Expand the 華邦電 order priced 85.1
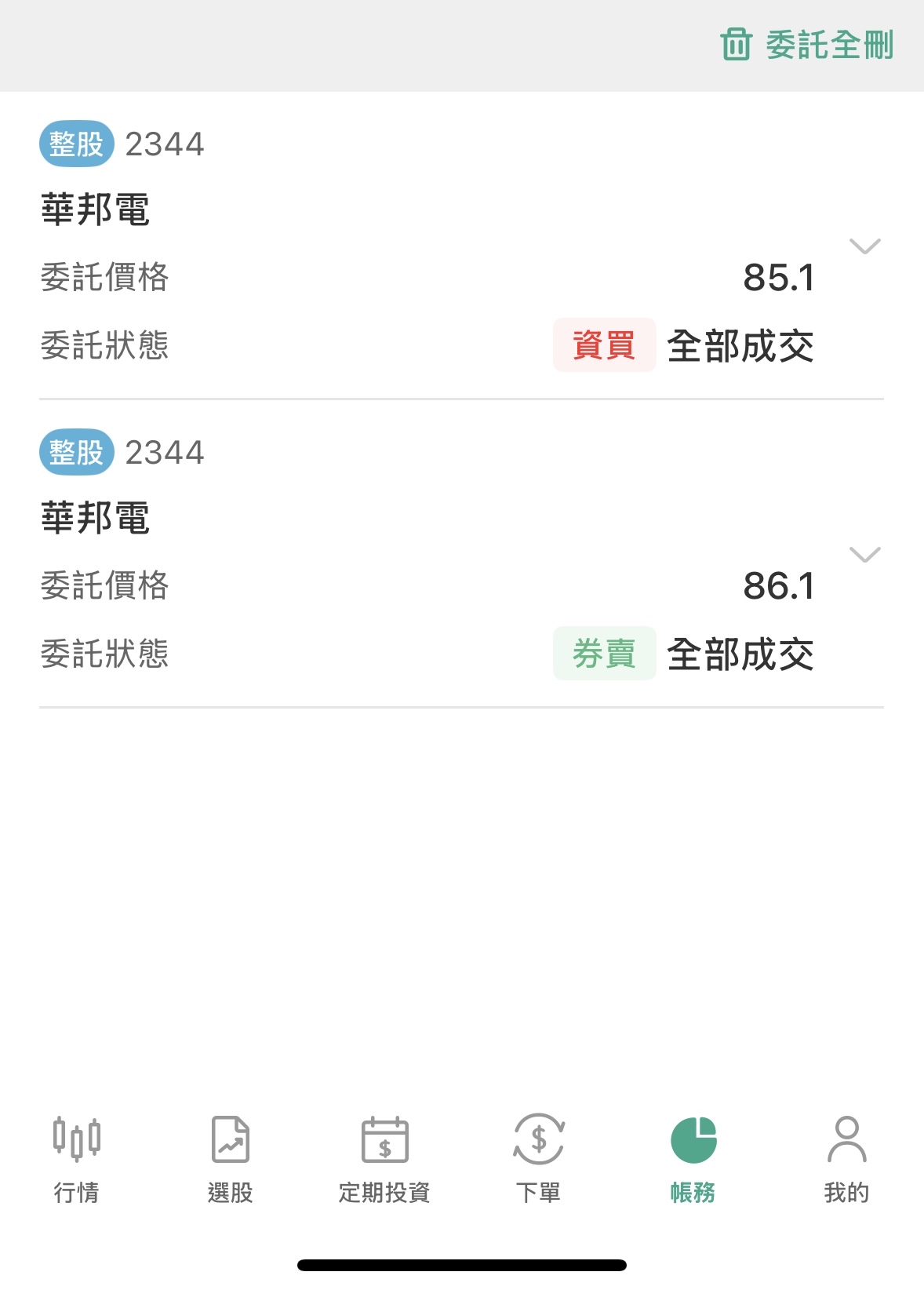This screenshot has height=1290, width=924. click(864, 246)
